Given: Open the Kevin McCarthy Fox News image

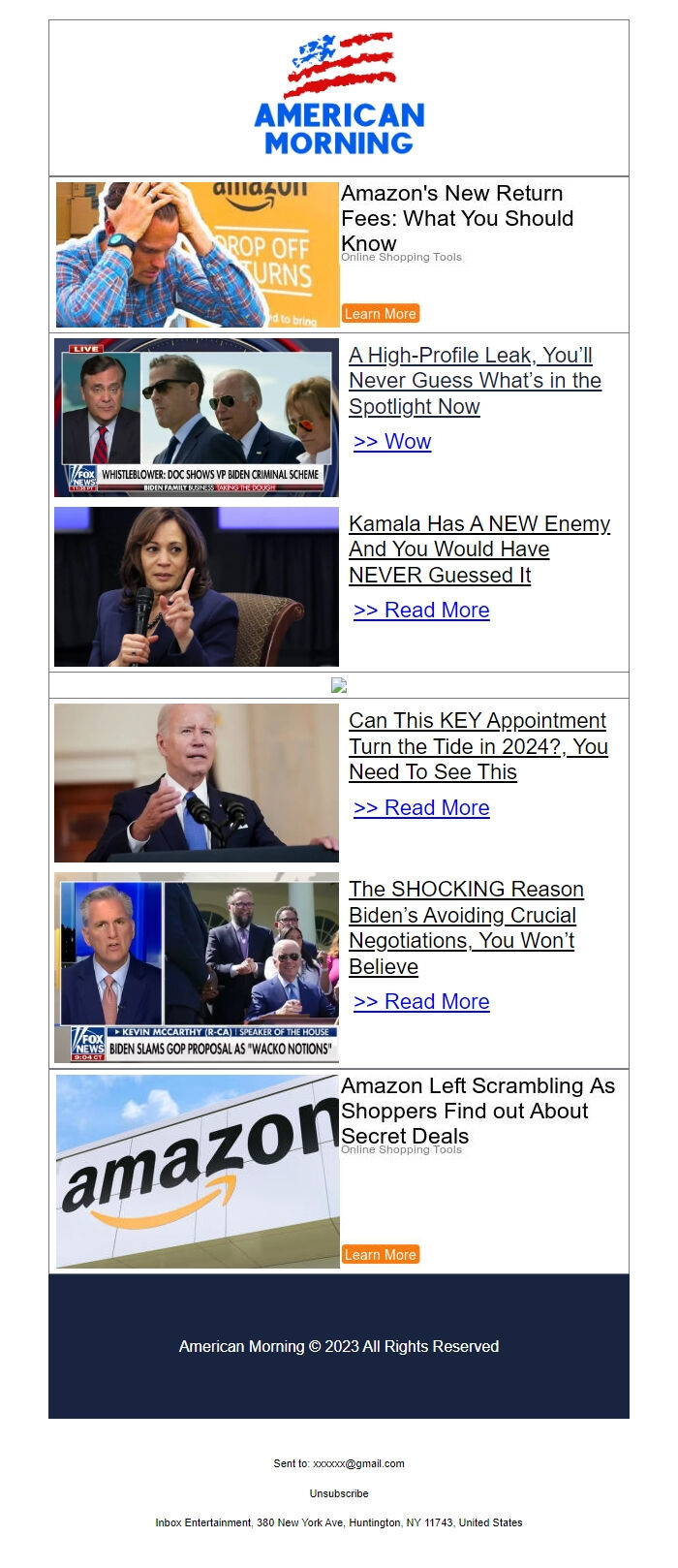Looking at the screenshot, I should (197, 967).
